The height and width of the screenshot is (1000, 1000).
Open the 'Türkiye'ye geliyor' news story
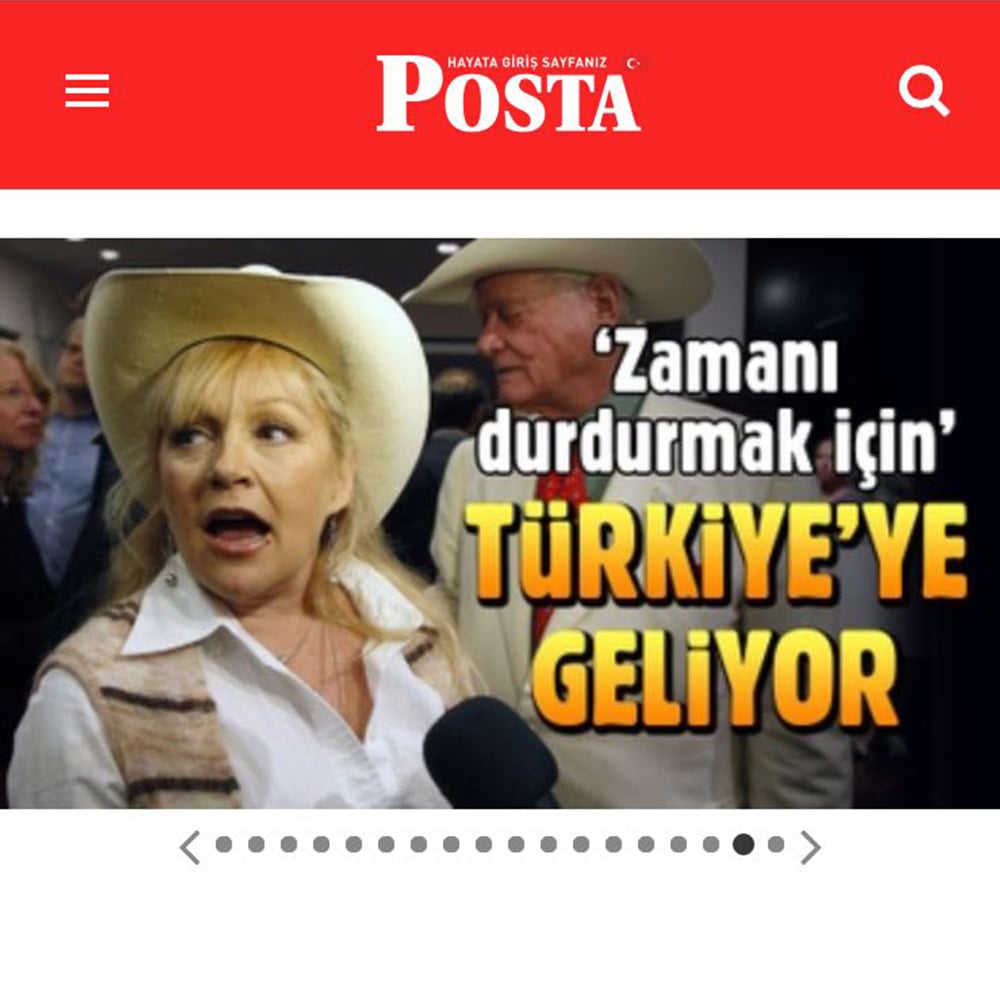tap(500, 522)
